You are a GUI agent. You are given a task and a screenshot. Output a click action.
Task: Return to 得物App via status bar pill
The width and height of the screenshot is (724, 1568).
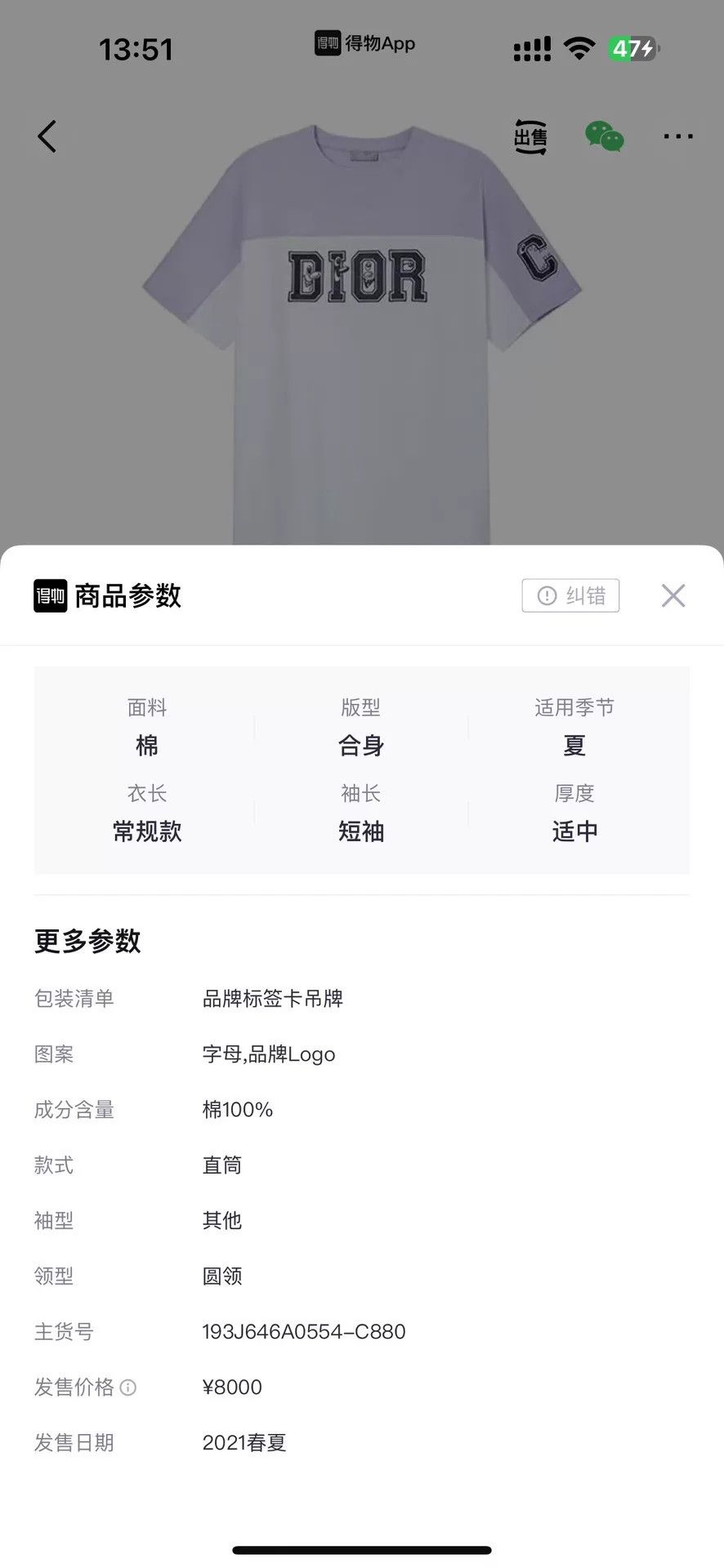(x=364, y=43)
